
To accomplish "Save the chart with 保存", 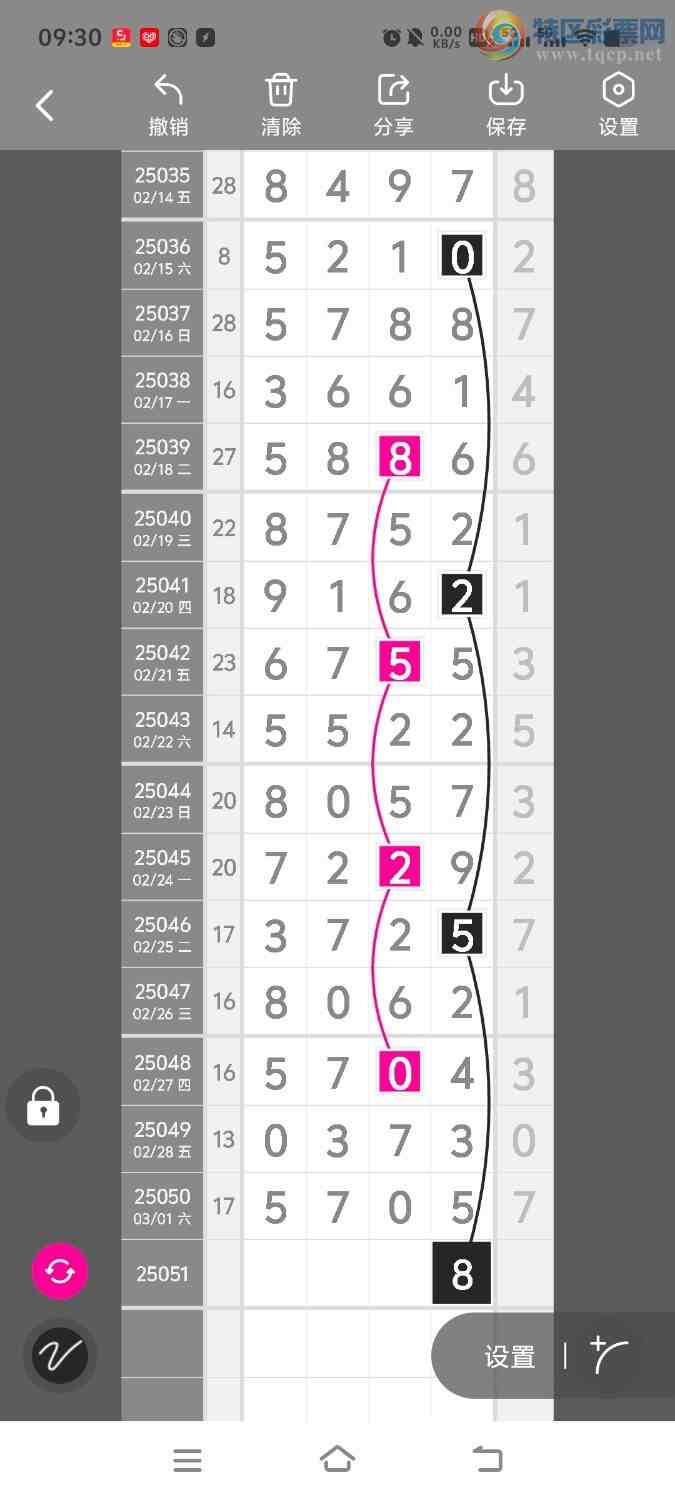I will click(x=506, y=105).
